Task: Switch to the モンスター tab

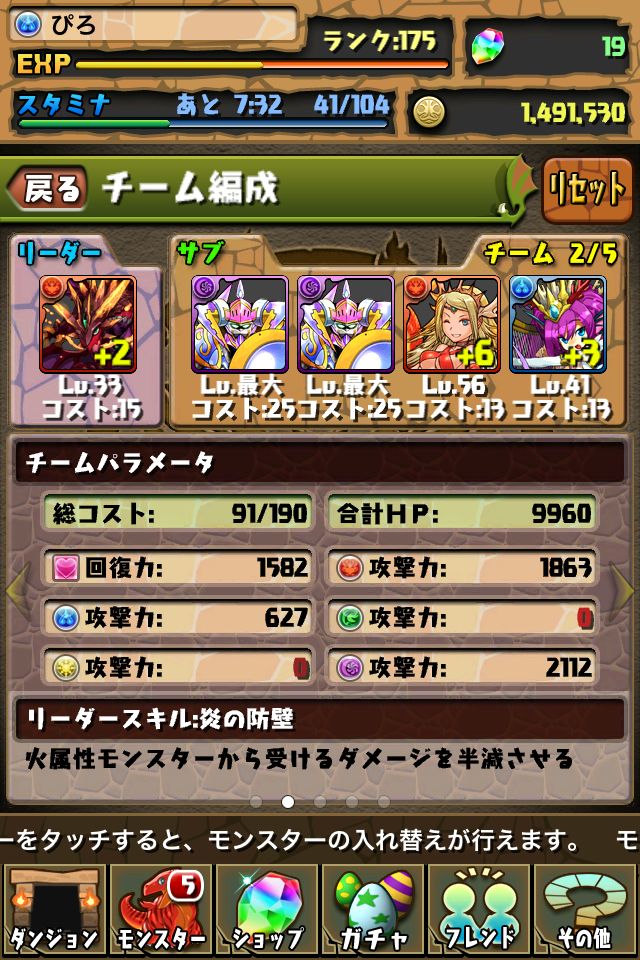Action: pyautogui.click(x=160, y=910)
